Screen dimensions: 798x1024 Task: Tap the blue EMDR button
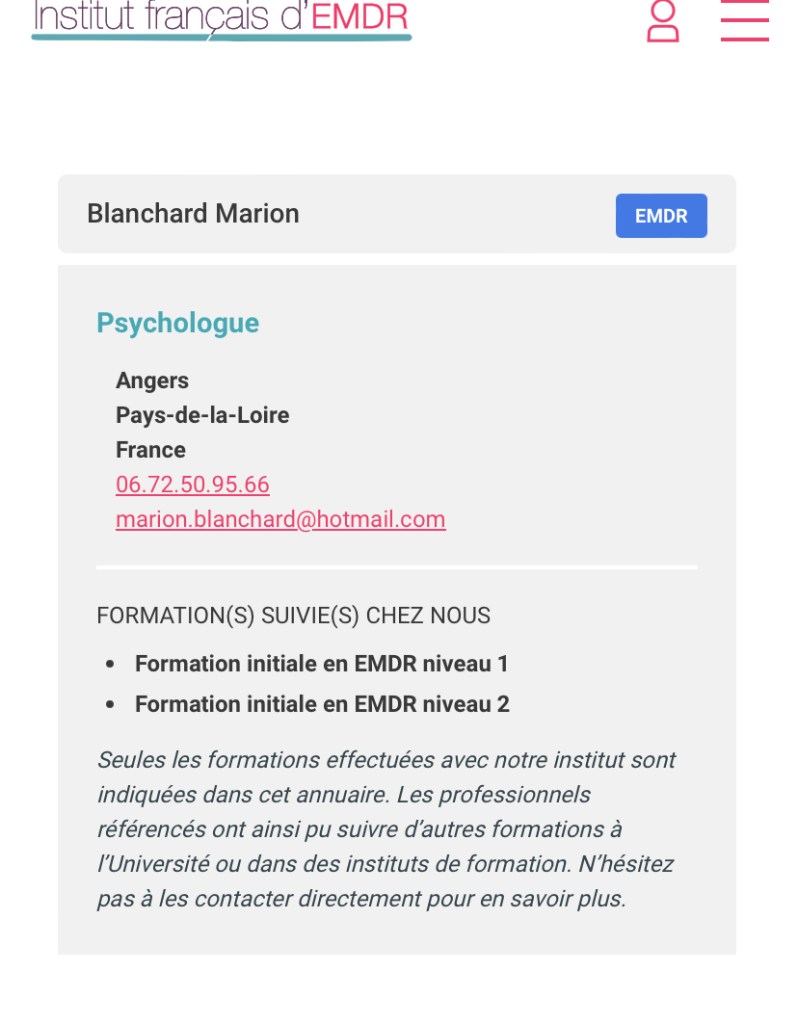[x=661, y=216]
